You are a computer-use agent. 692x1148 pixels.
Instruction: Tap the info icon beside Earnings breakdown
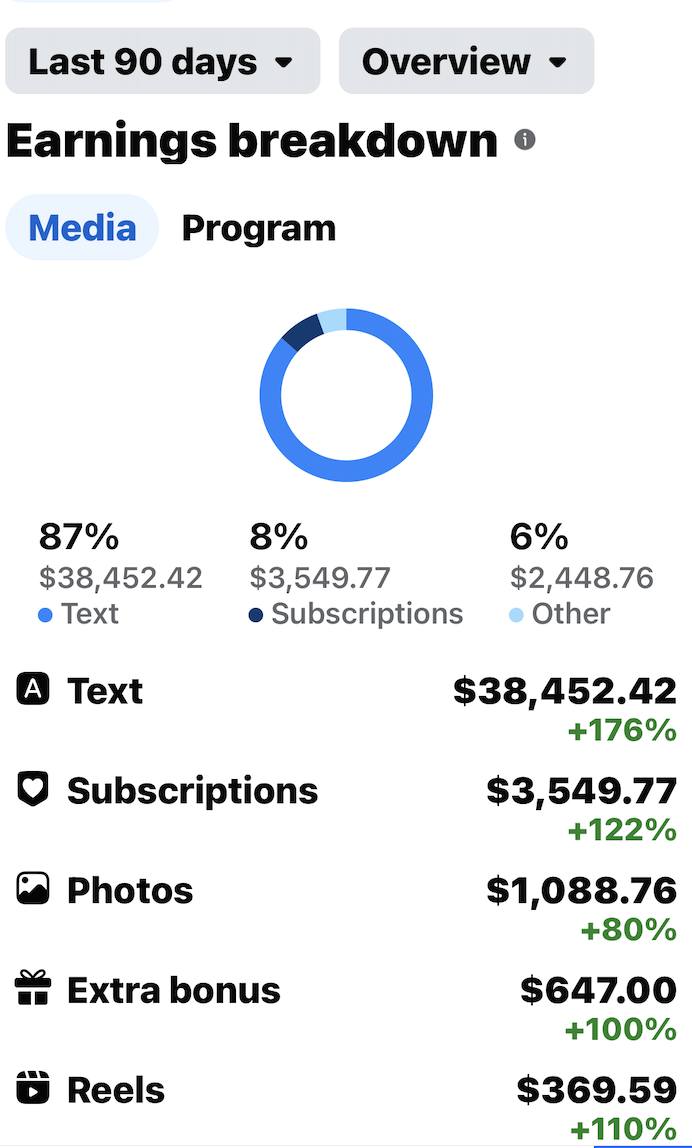point(524,139)
